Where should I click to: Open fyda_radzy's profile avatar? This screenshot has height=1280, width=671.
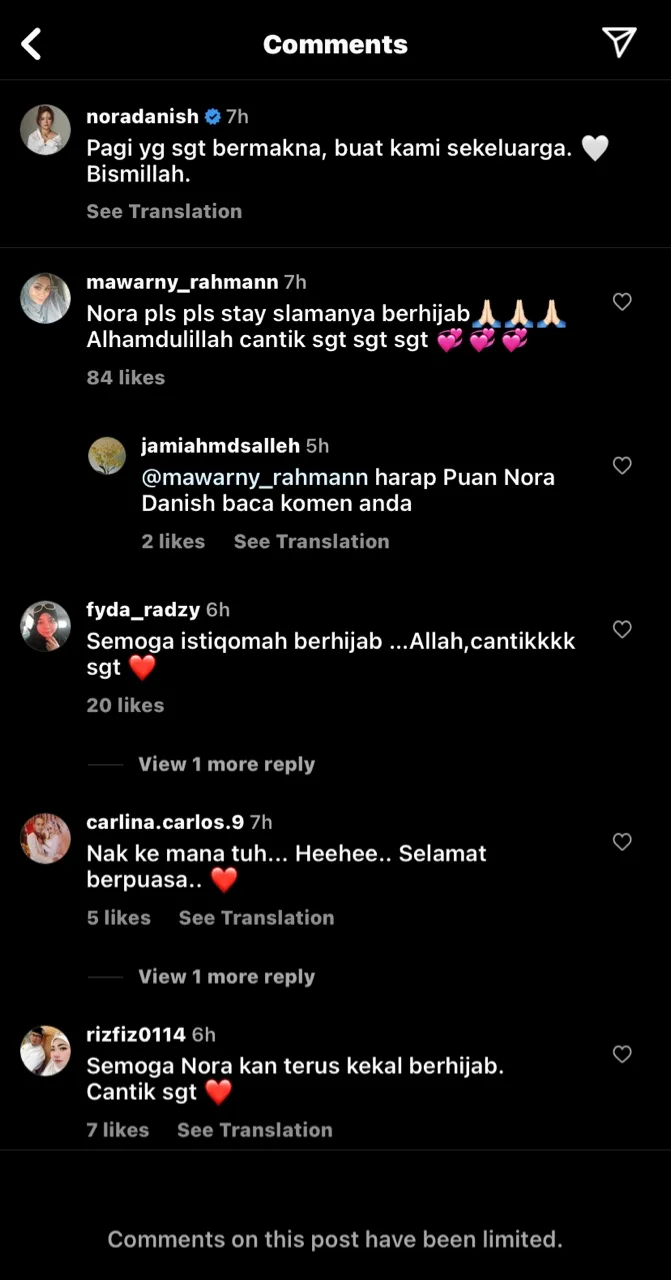click(x=46, y=626)
